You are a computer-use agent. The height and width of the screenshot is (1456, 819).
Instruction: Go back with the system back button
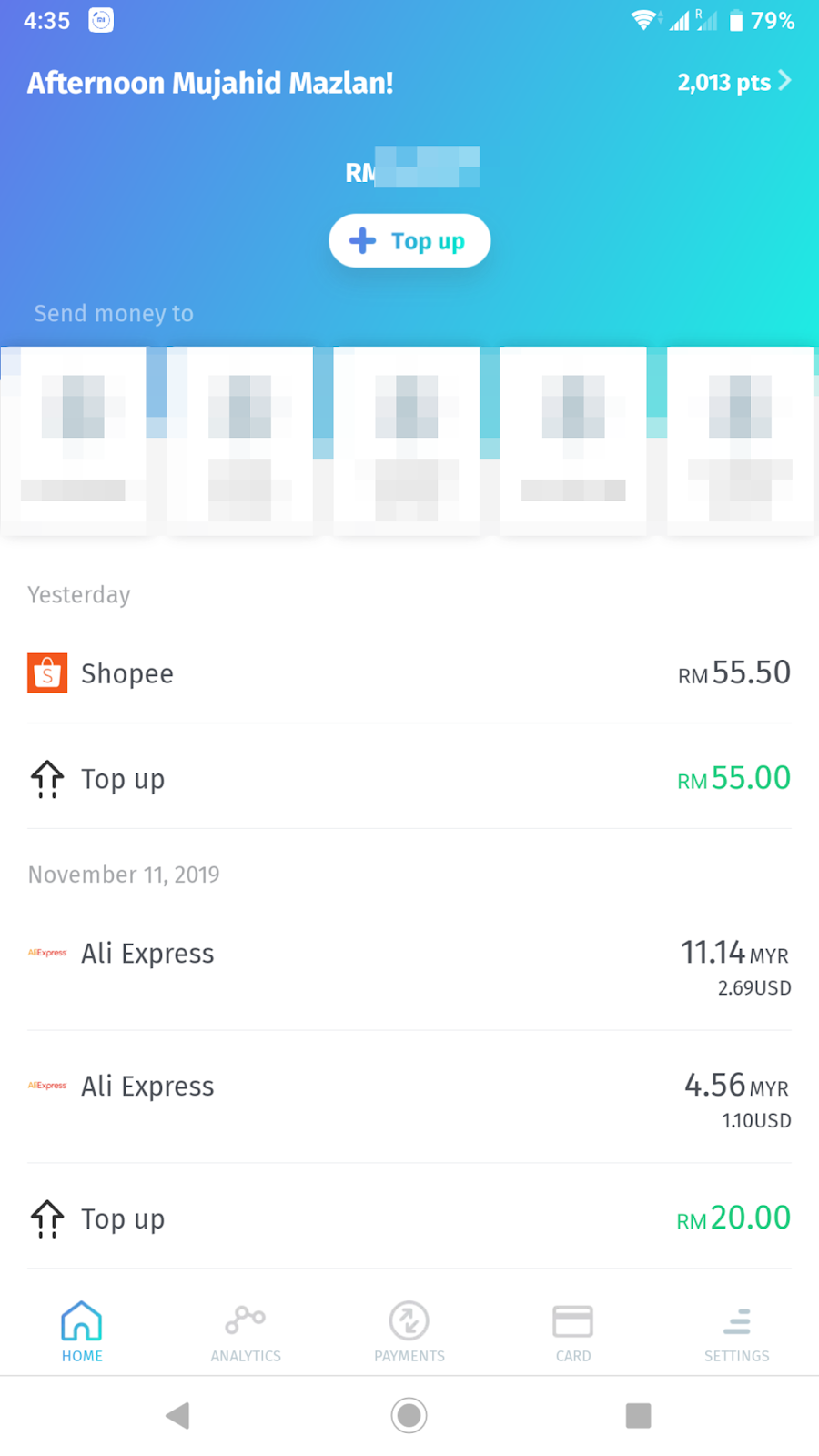[178, 1415]
